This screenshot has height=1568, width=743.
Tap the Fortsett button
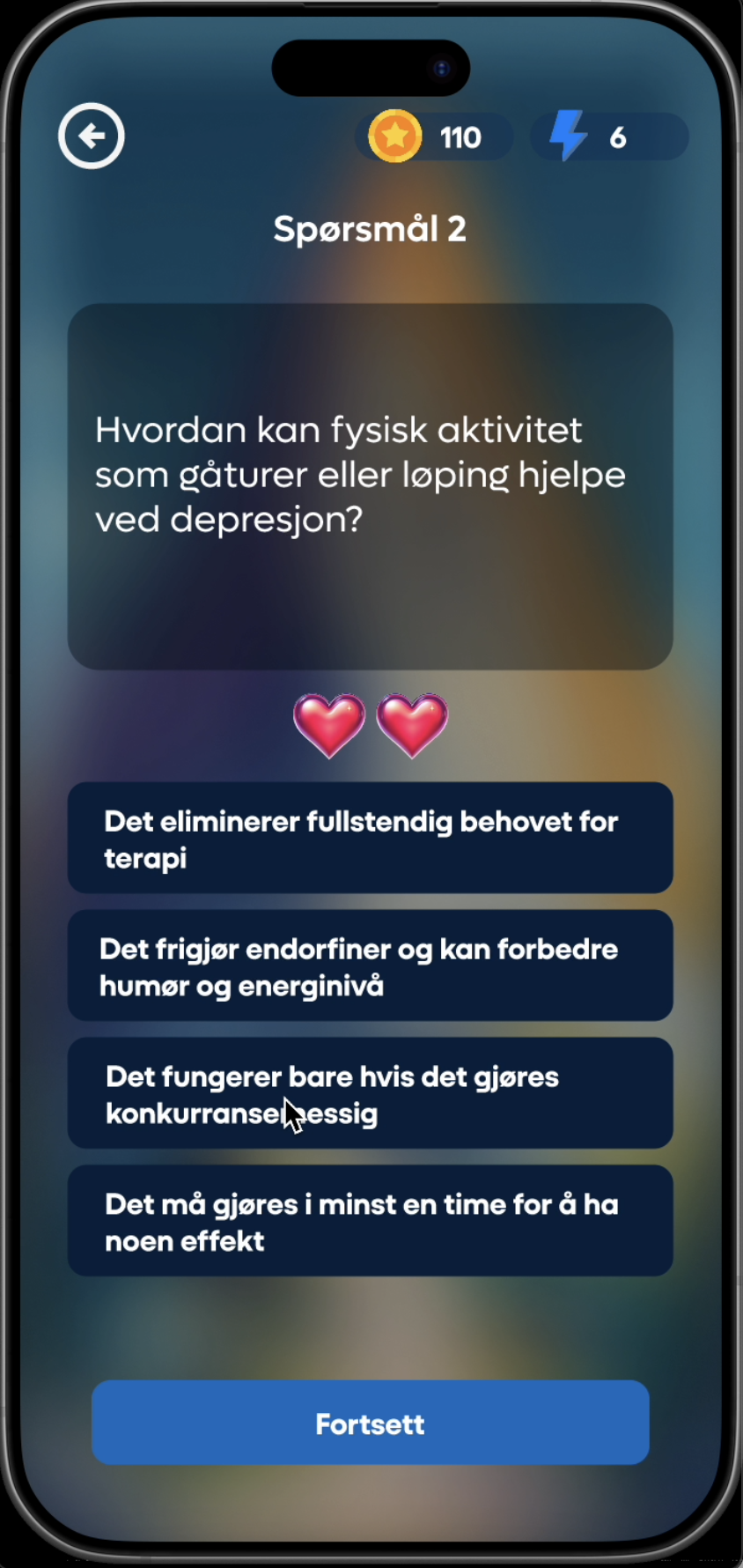[x=370, y=1423]
